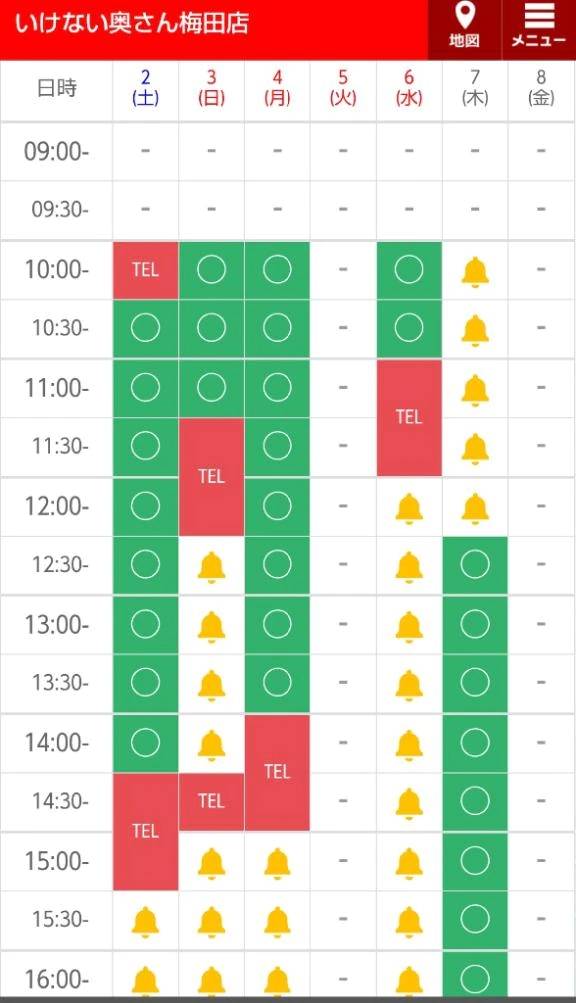576x1003 pixels.
Task: Select Wednesday 6 at 10:00 open slot
Action: [409, 270]
